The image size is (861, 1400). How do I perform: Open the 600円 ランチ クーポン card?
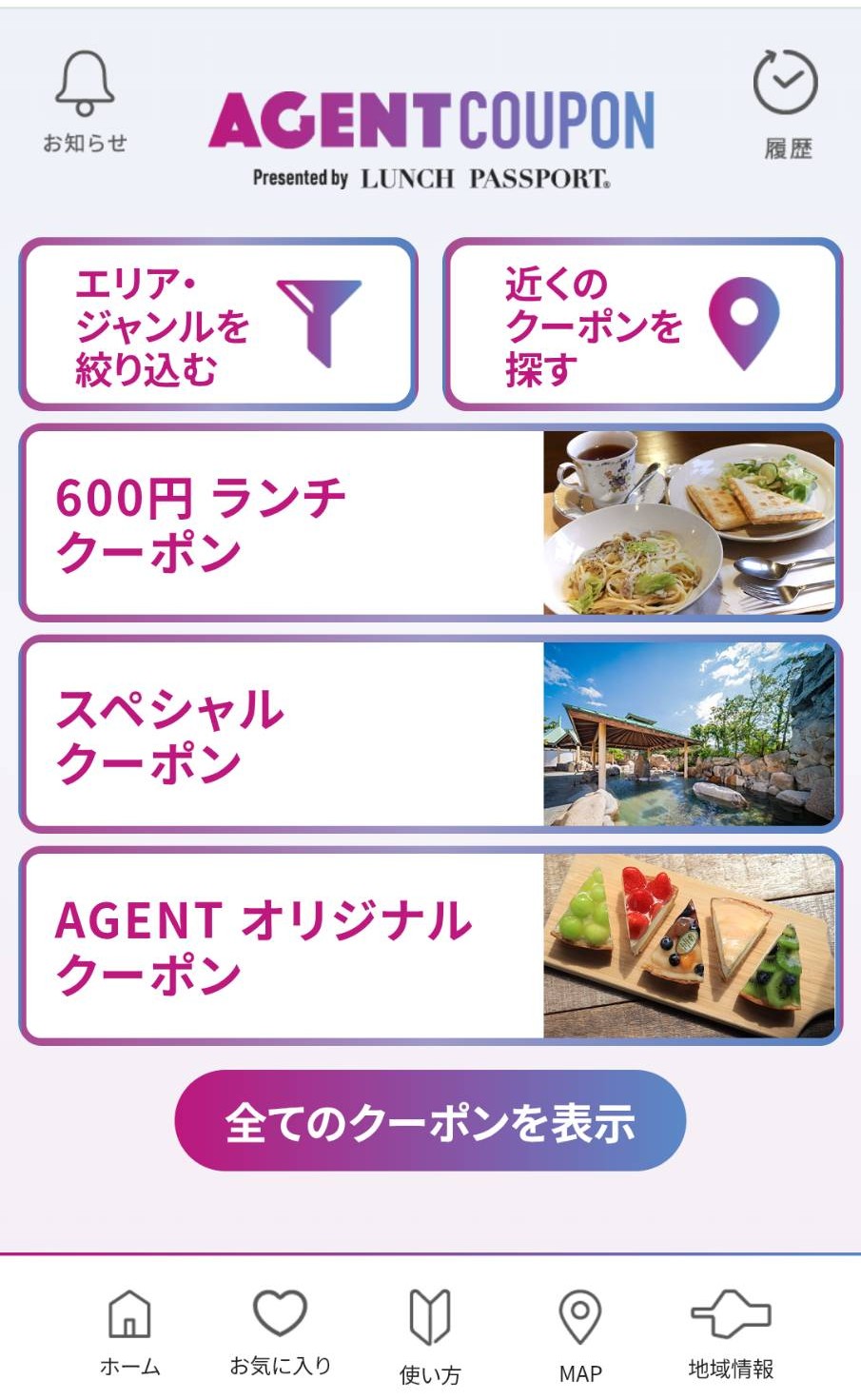click(431, 523)
